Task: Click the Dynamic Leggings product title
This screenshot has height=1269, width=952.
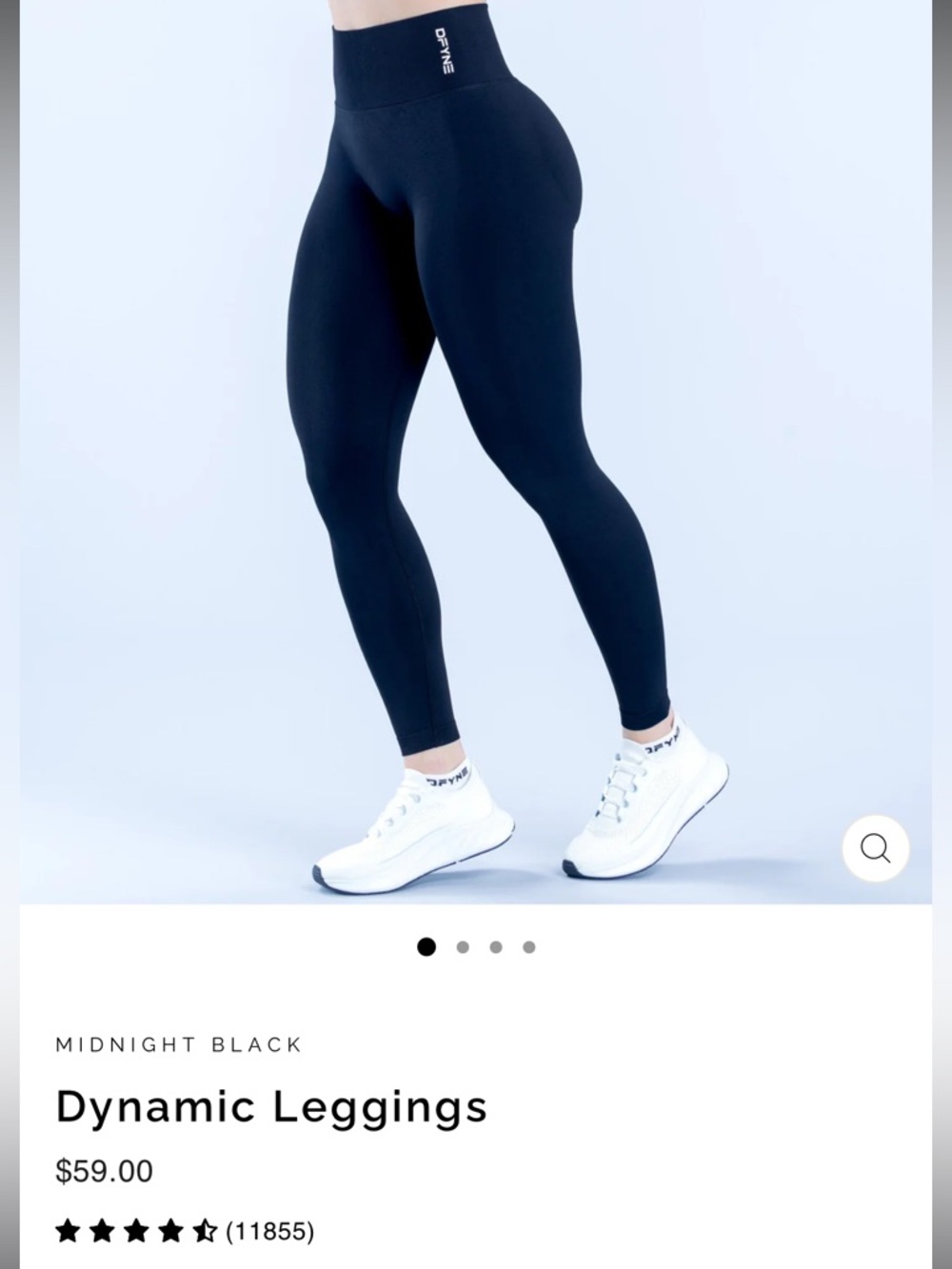Action: point(271,1106)
